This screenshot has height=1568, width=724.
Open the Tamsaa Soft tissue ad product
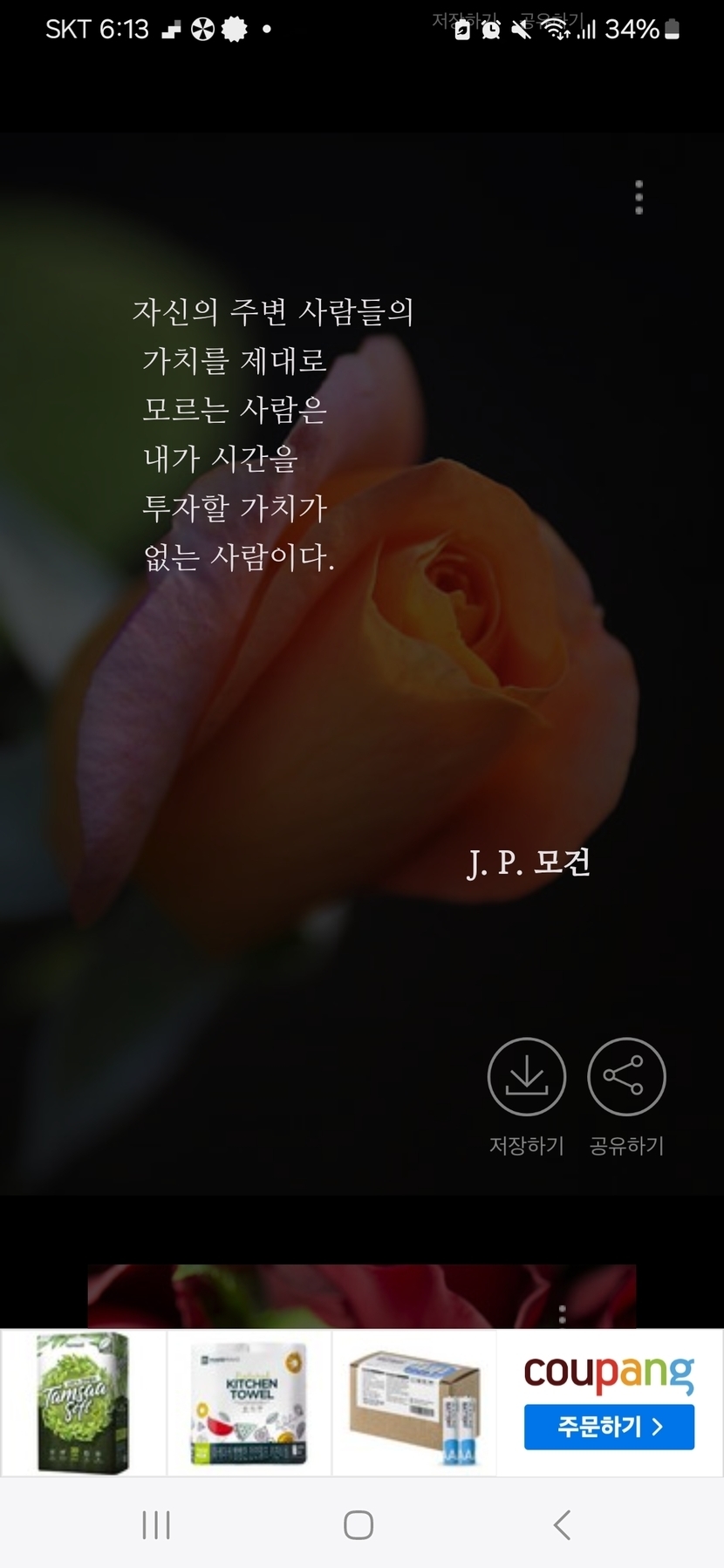pos(84,1402)
